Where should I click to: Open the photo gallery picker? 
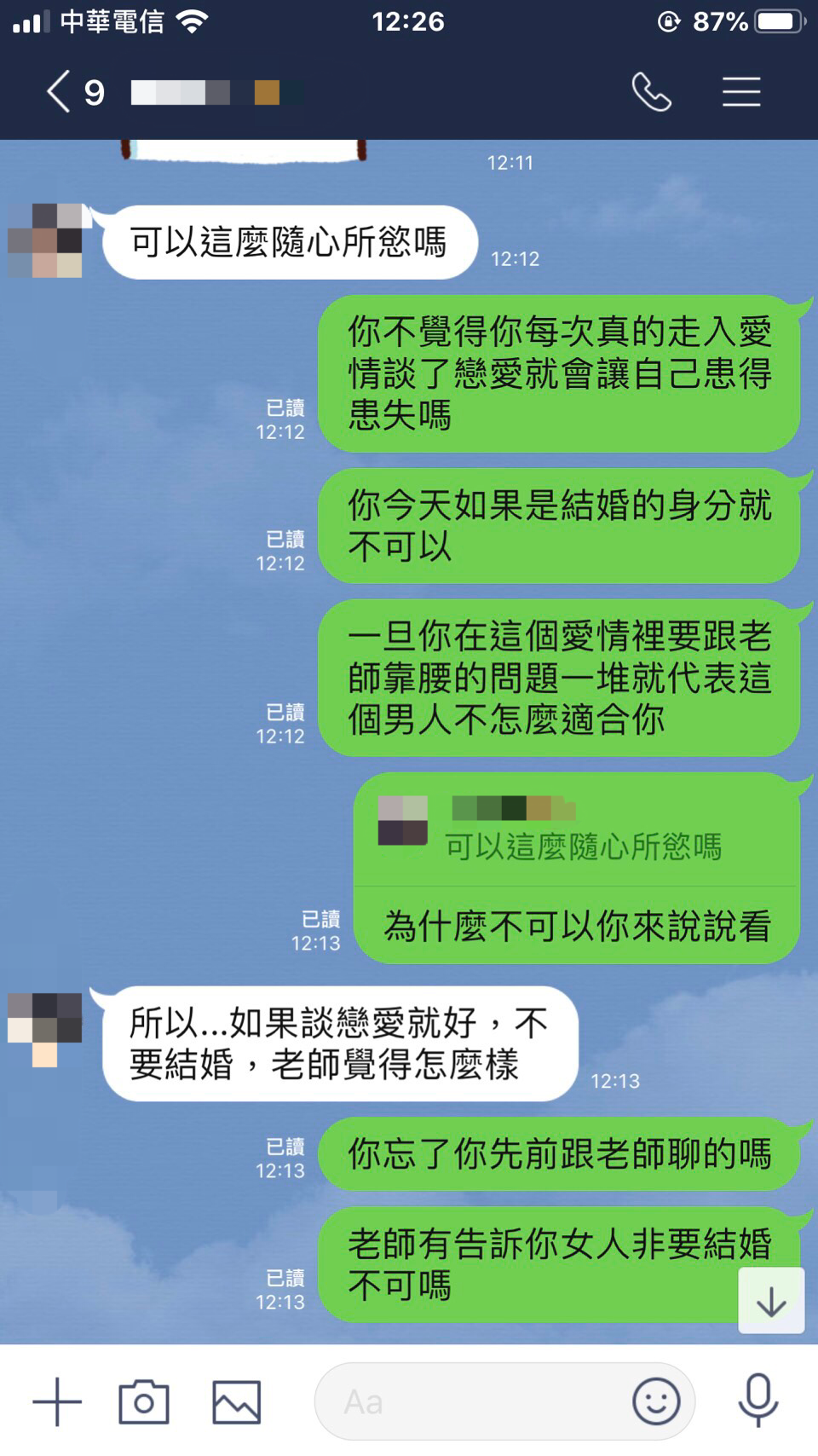coord(236,1401)
